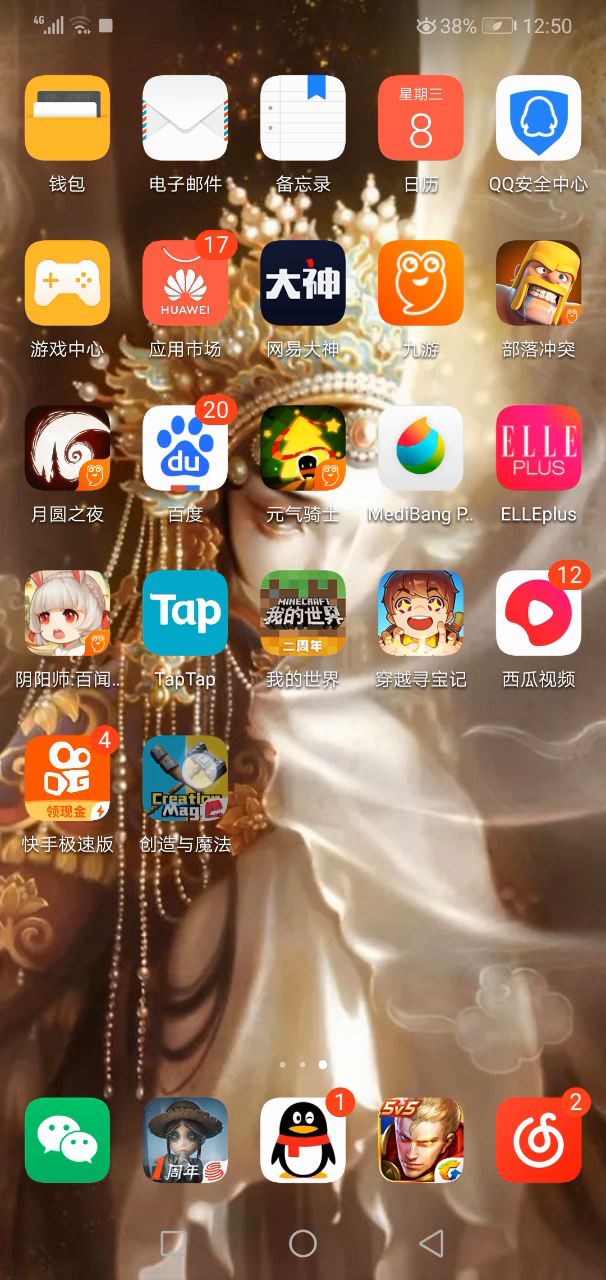Open the 钱包 wallet app
606x1280 pixels.
point(67,118)
